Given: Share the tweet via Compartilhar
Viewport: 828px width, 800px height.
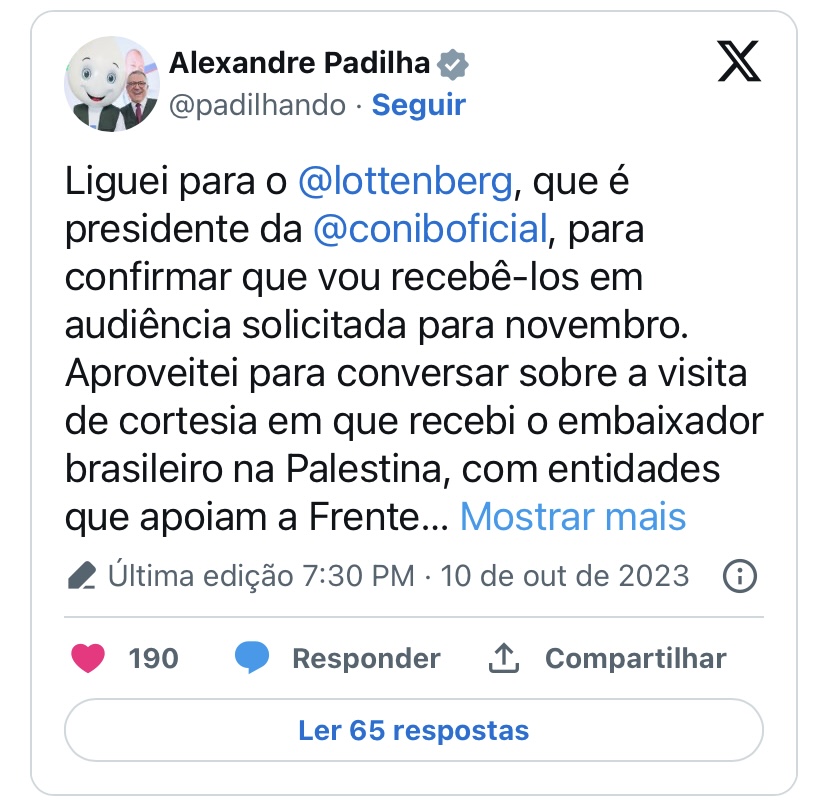Looking at the screenshot, I should click(x=634, y=658).
